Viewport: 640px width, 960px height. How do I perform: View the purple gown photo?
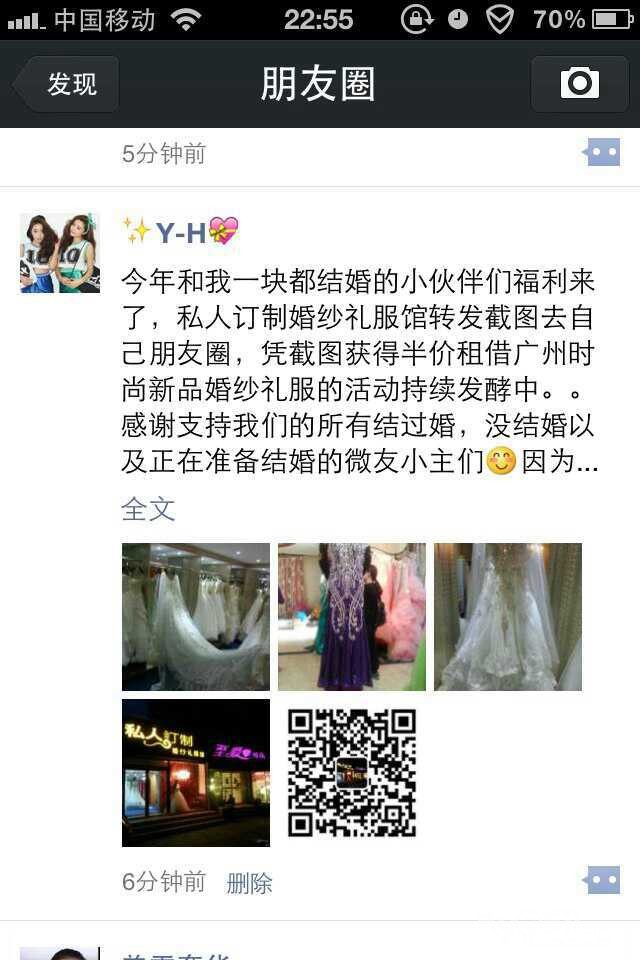(352, 617)
